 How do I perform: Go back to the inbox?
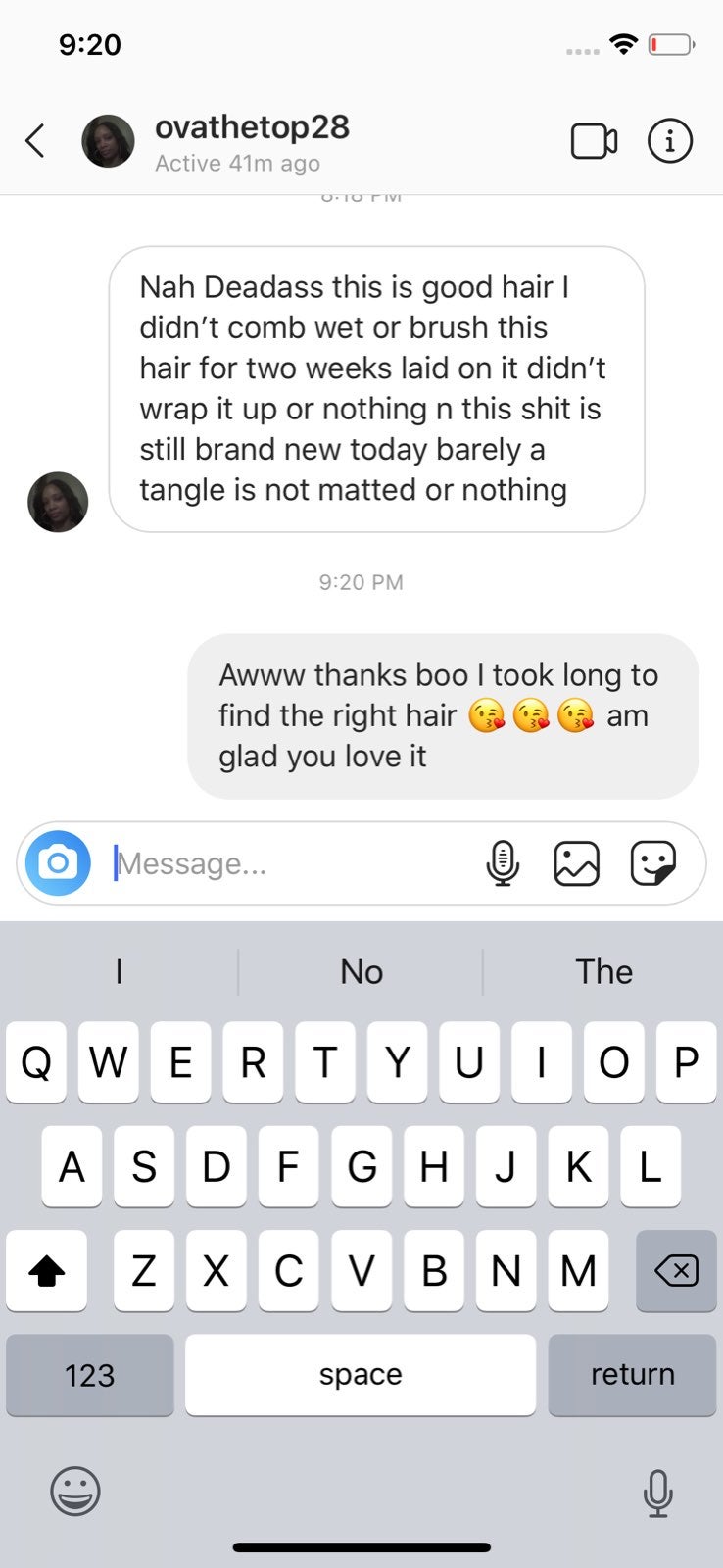coord(35,141)
